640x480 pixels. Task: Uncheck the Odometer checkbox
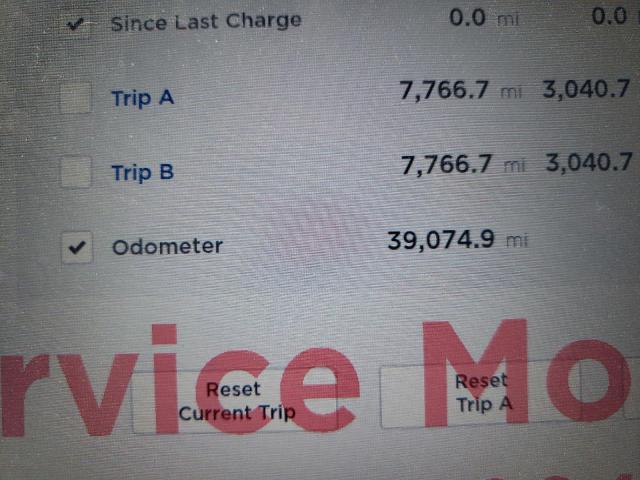[x=77, y=247]
